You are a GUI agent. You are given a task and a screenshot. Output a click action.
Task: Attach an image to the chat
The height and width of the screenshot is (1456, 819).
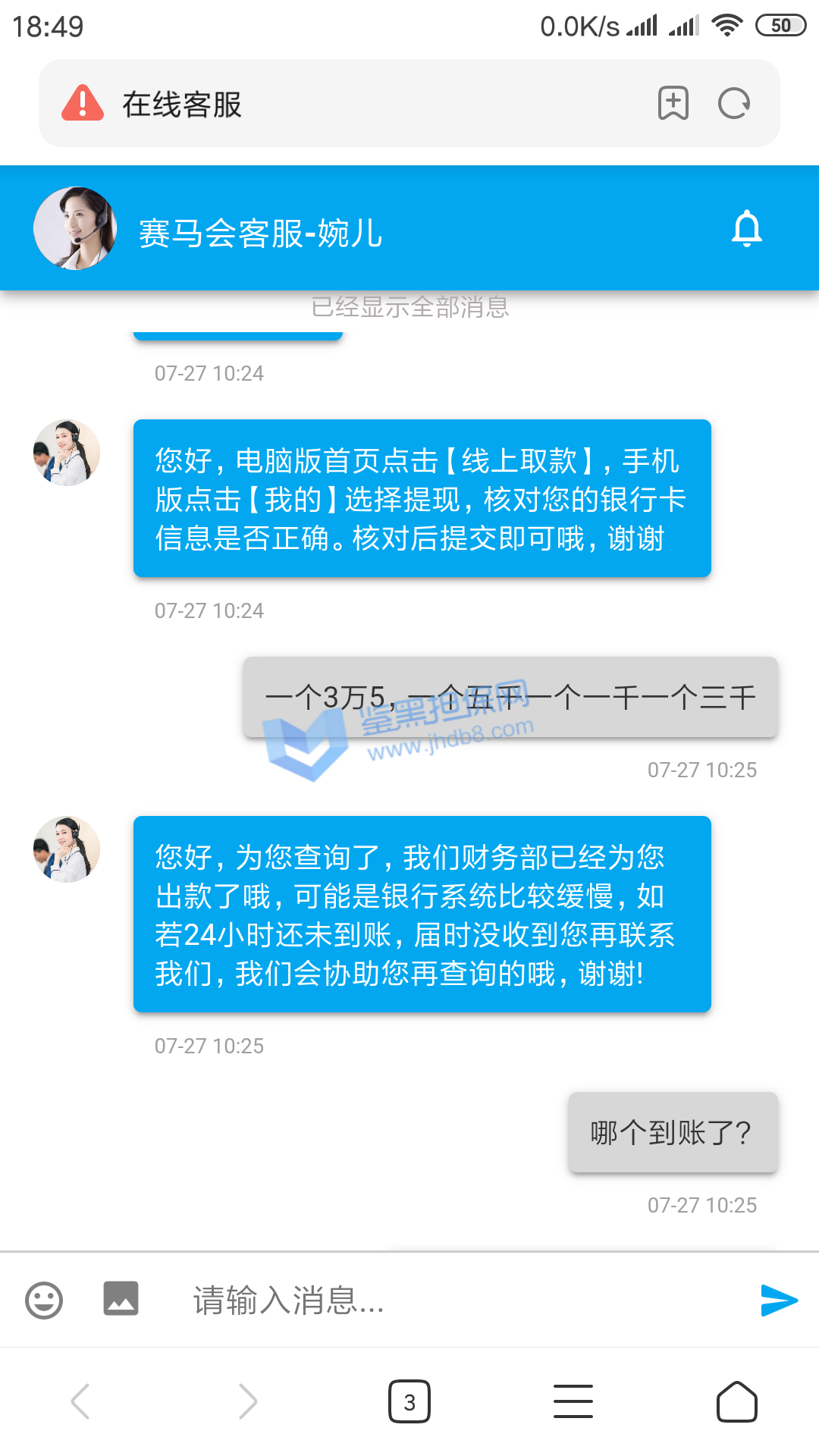[x=121, y=1298]
